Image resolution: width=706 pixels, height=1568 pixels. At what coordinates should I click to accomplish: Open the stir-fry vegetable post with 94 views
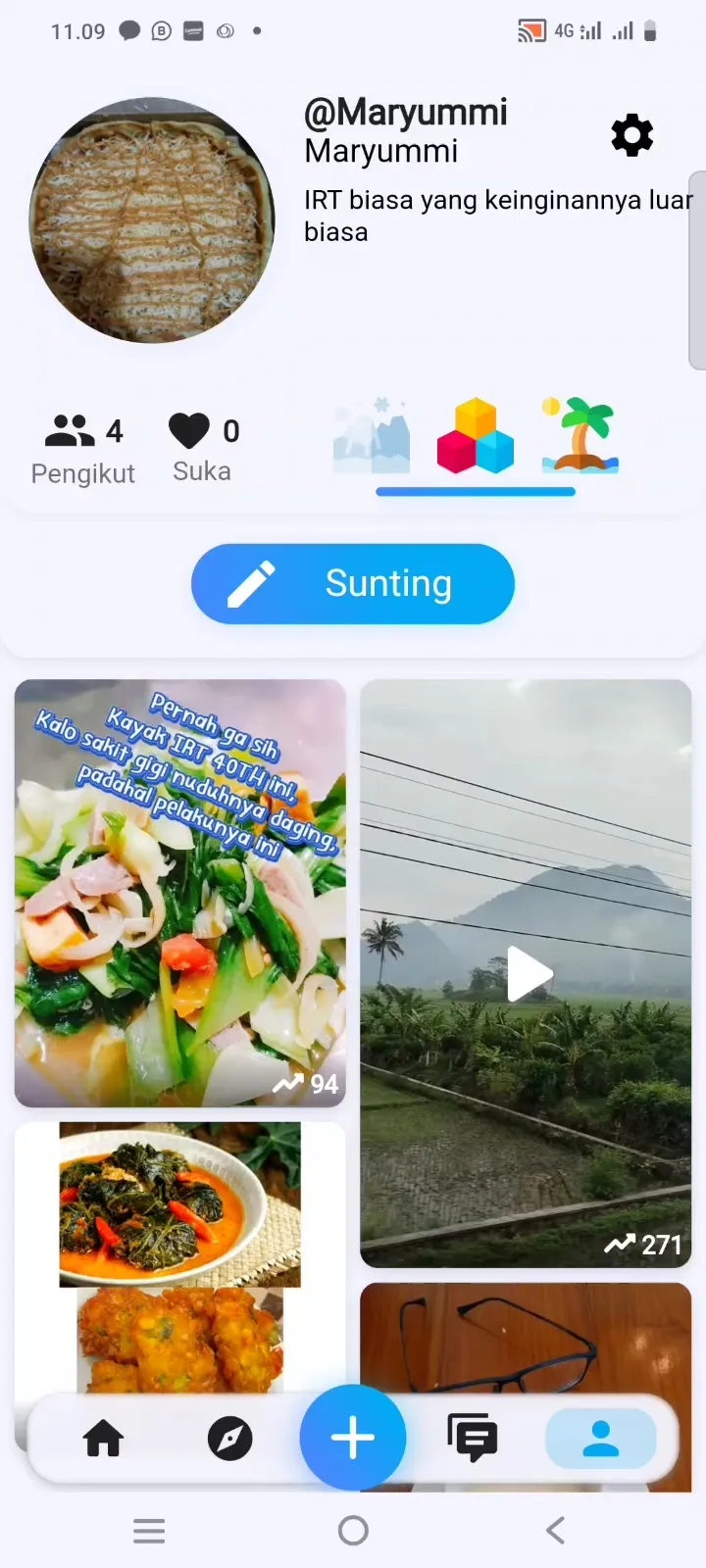point(180,892)
